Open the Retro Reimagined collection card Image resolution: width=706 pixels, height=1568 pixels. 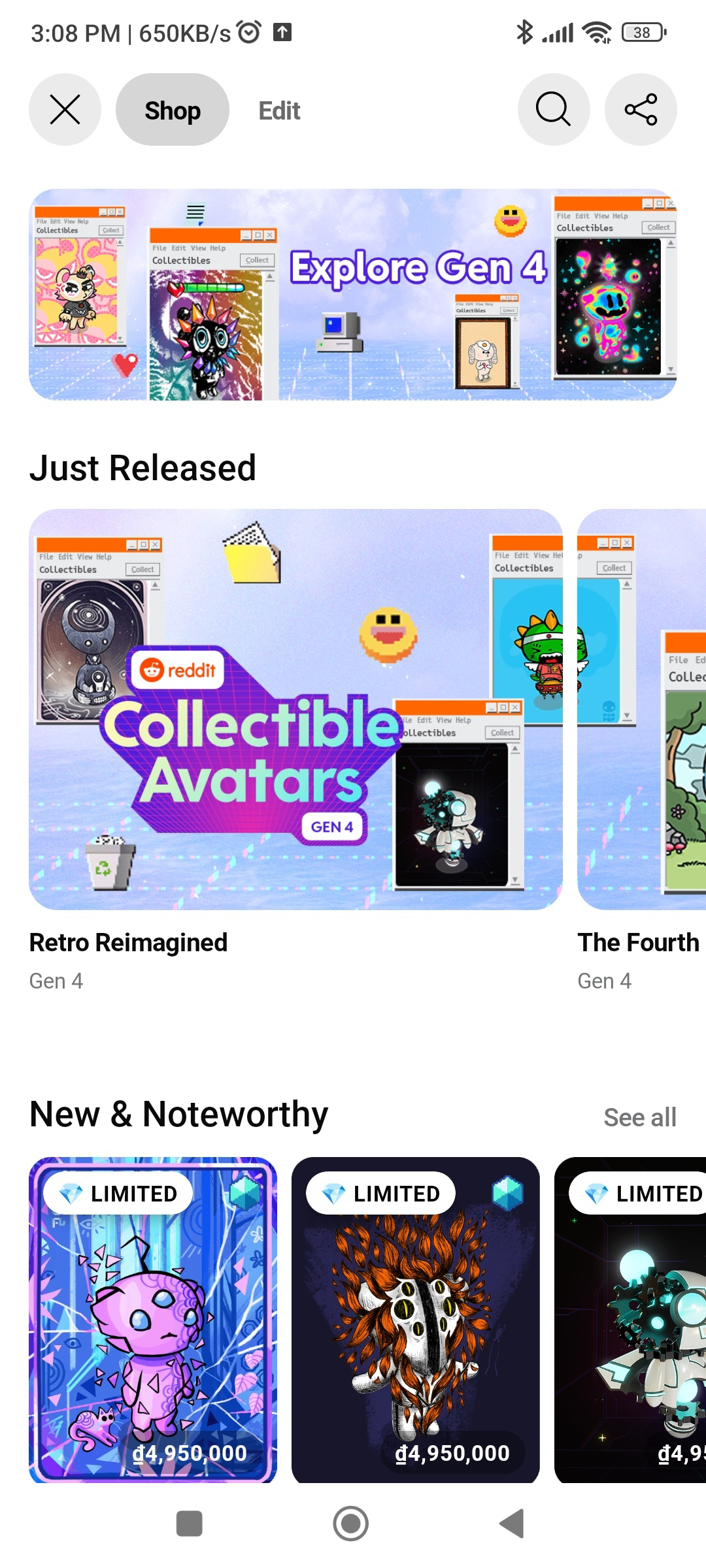pyautogui.click(x=295, y=710)
